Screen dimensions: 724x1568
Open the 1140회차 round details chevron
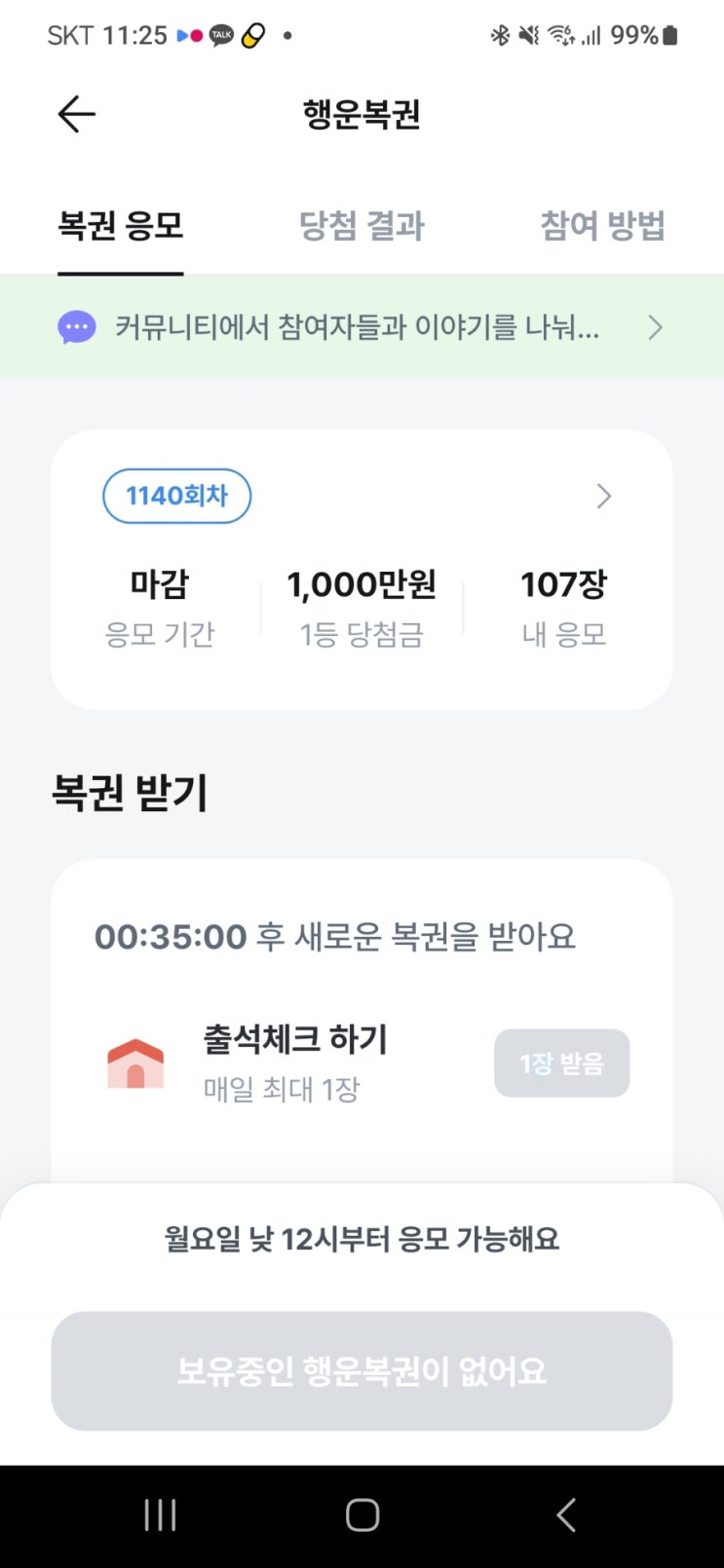click(x=604, y=497)
